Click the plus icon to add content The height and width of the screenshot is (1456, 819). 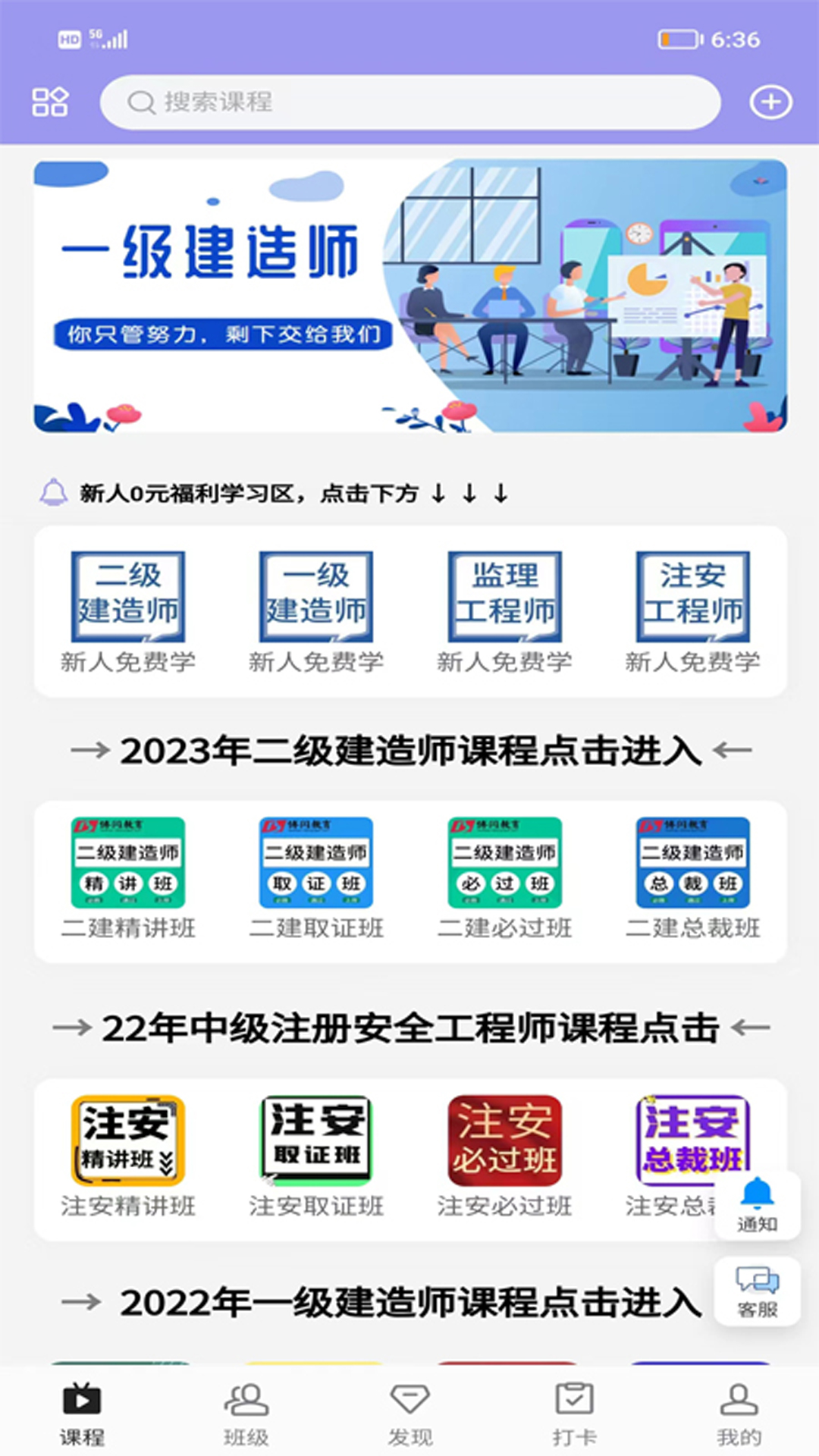[770, 101]
